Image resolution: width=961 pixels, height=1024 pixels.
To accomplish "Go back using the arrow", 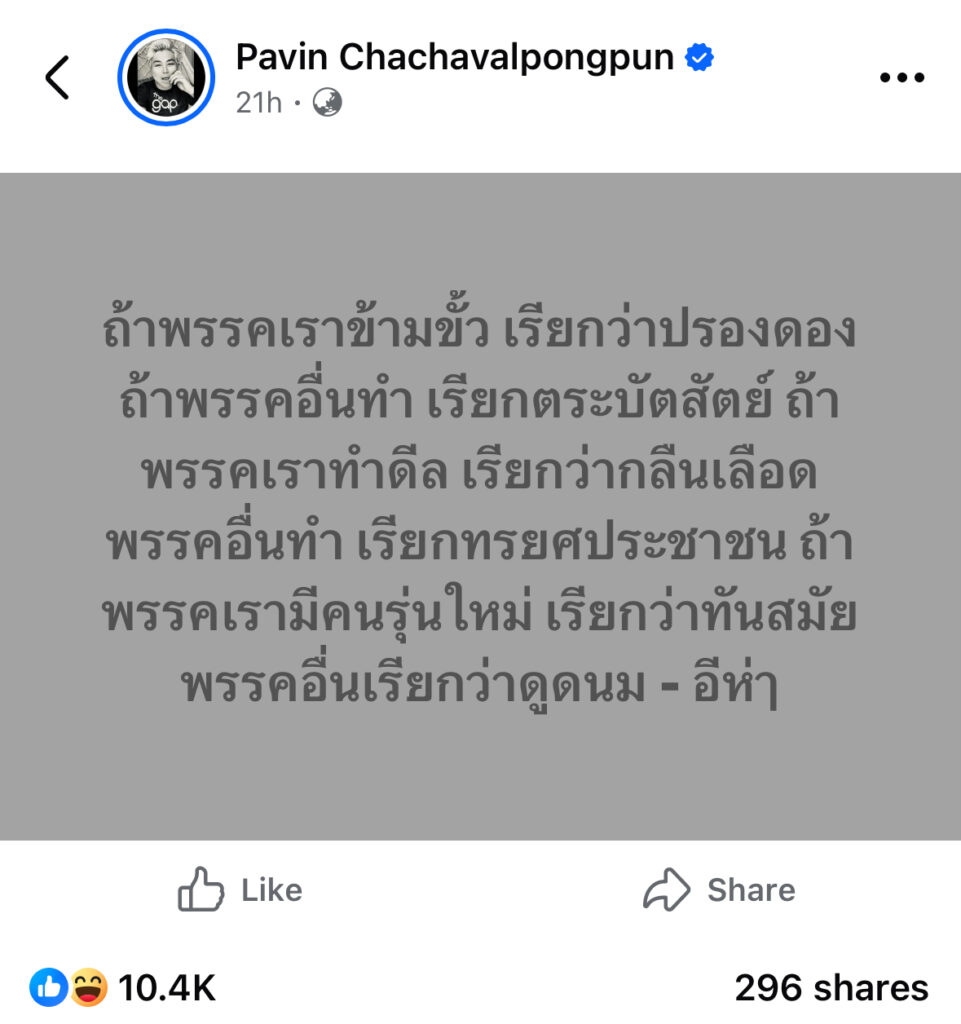I will (58, 78).
